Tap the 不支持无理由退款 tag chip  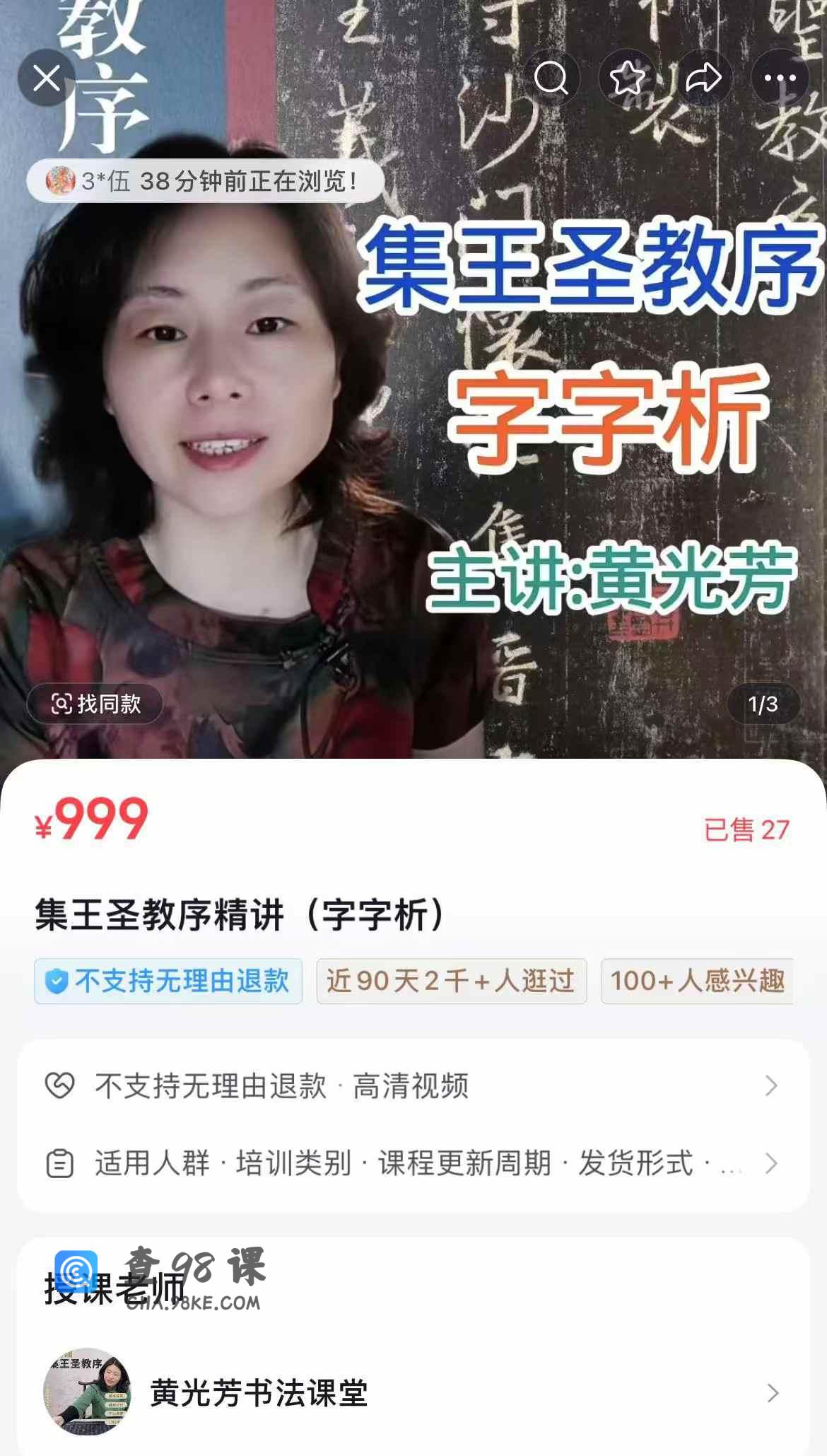coord(168,981)
